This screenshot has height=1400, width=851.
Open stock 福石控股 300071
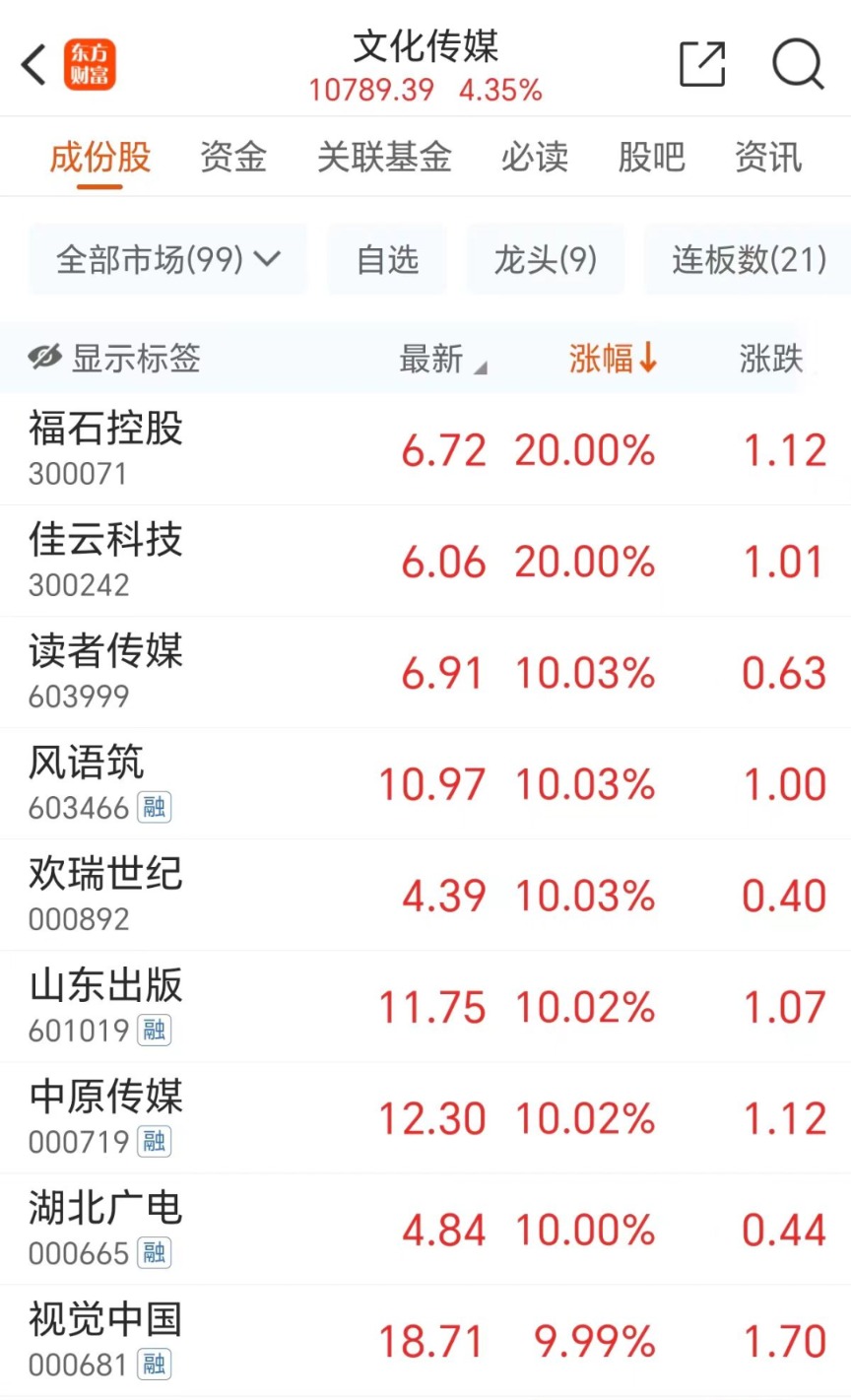tap(425, 450)
